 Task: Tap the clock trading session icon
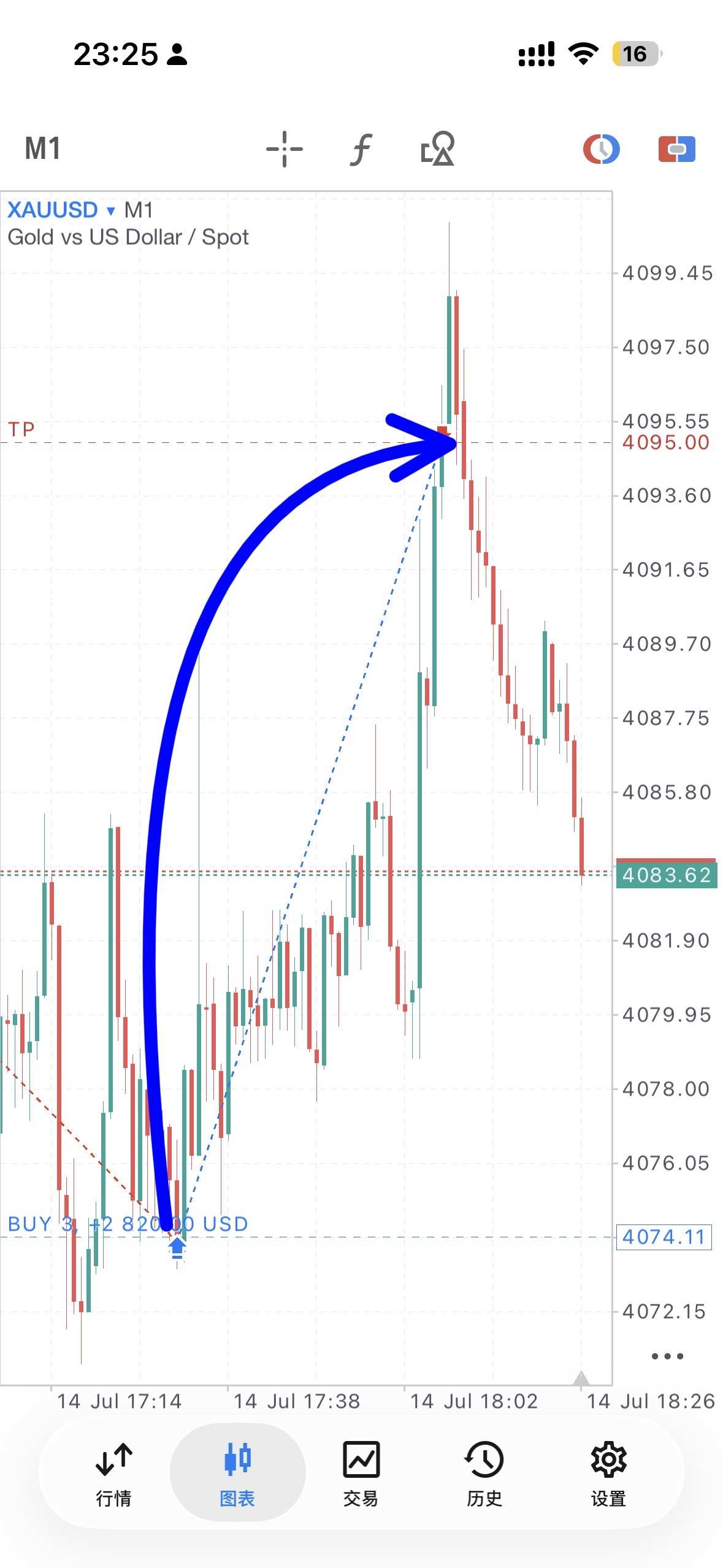click(x=601, y=148)
